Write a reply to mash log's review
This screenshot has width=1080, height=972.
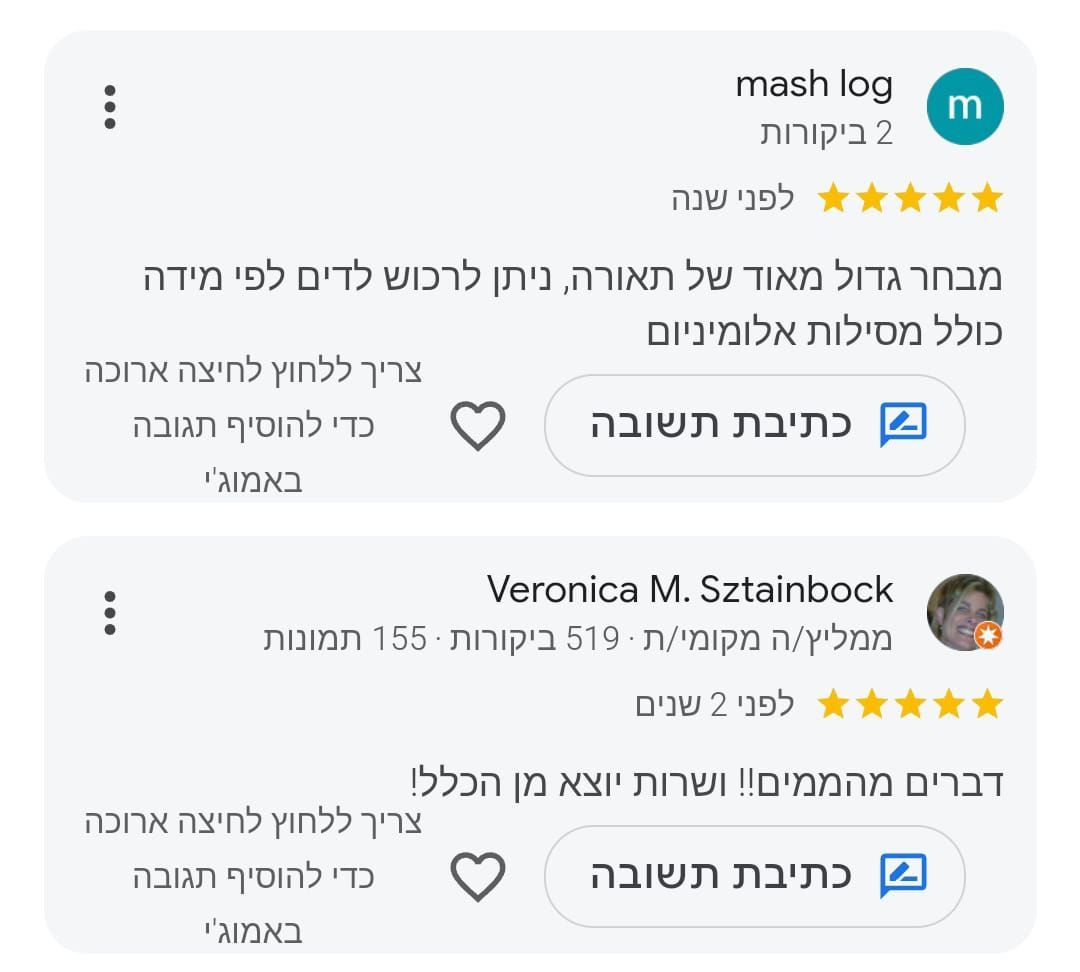coord(755,426)
